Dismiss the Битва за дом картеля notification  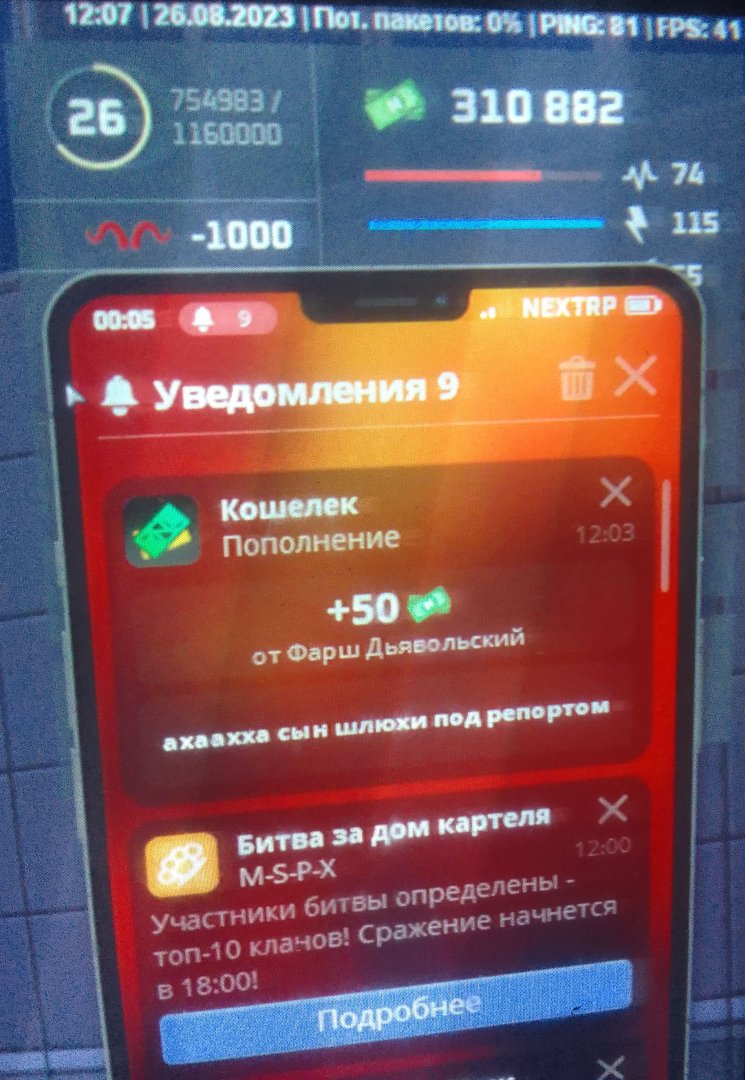(611, 808)
